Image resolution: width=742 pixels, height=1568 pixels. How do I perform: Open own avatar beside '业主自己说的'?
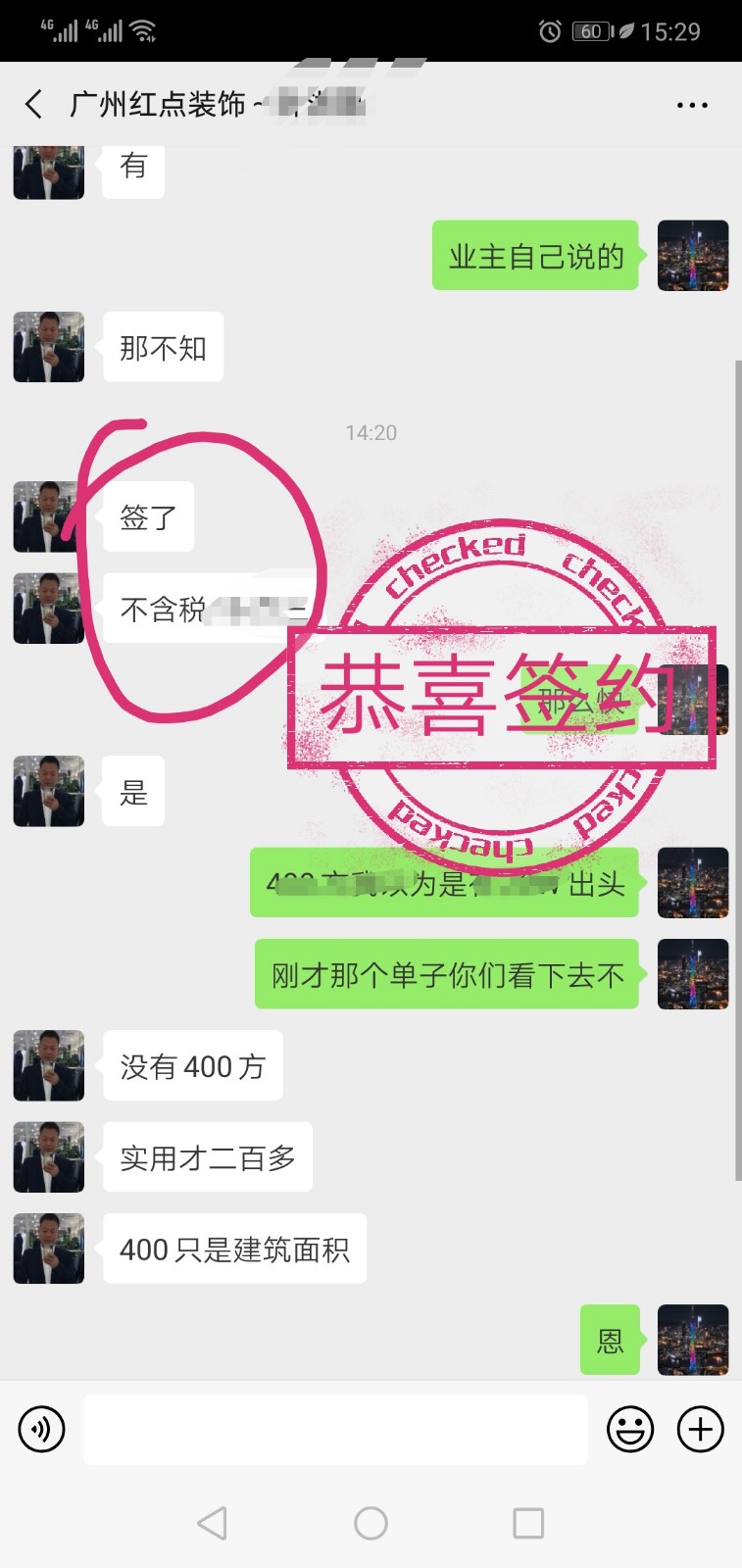(x=692, y=256)
